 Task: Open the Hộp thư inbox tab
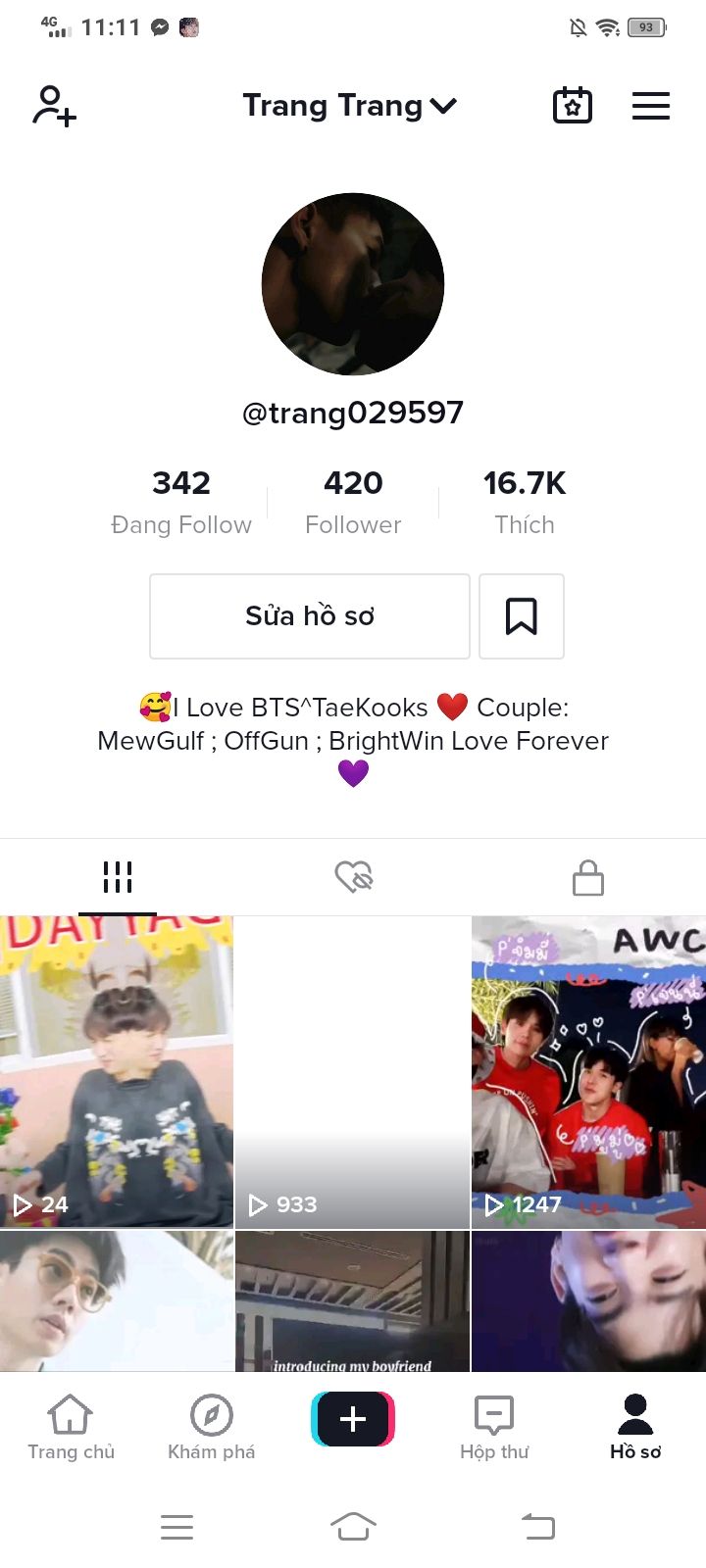[494, 1428]
